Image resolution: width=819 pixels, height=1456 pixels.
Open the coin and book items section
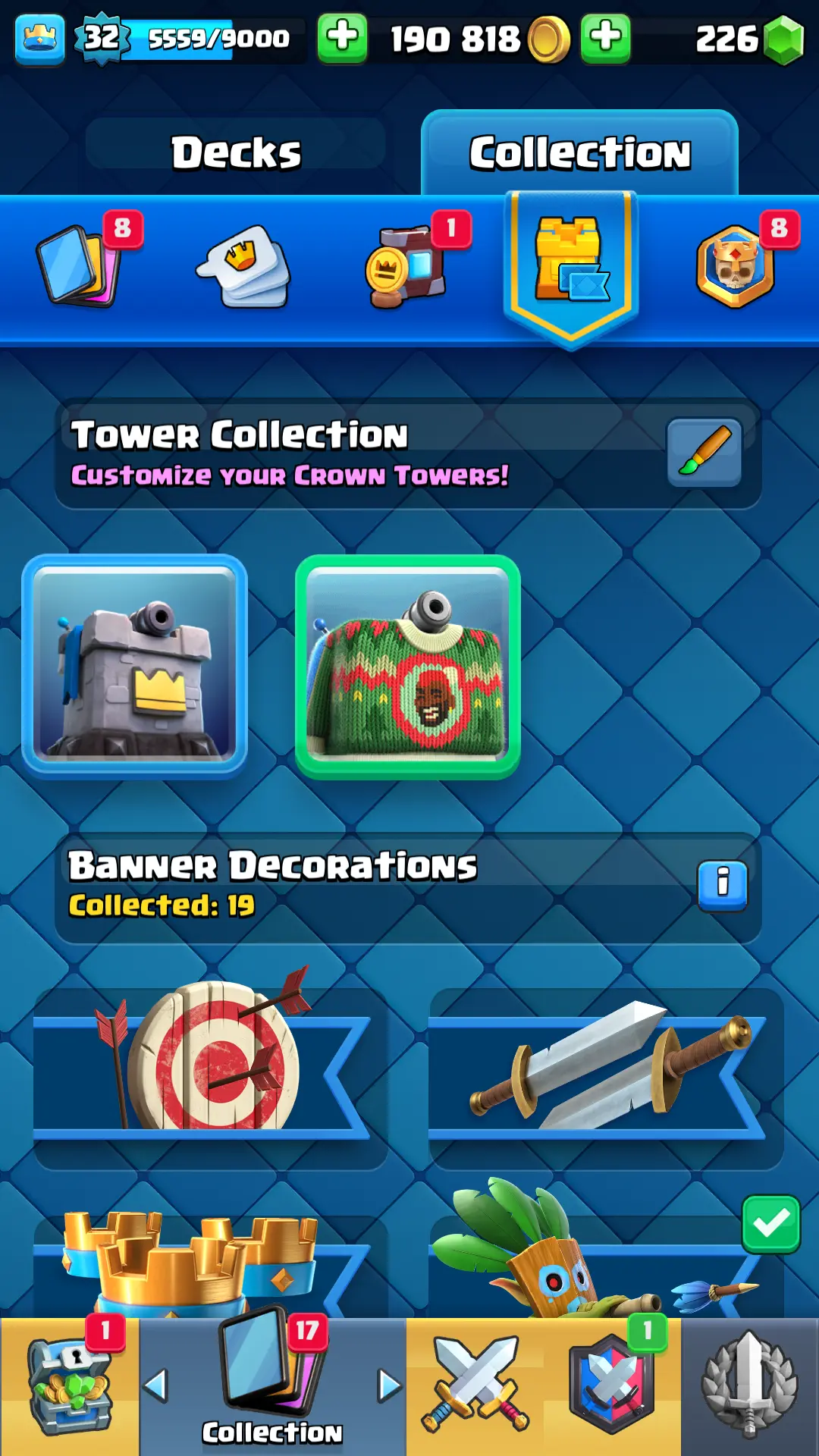coord(406,267)
